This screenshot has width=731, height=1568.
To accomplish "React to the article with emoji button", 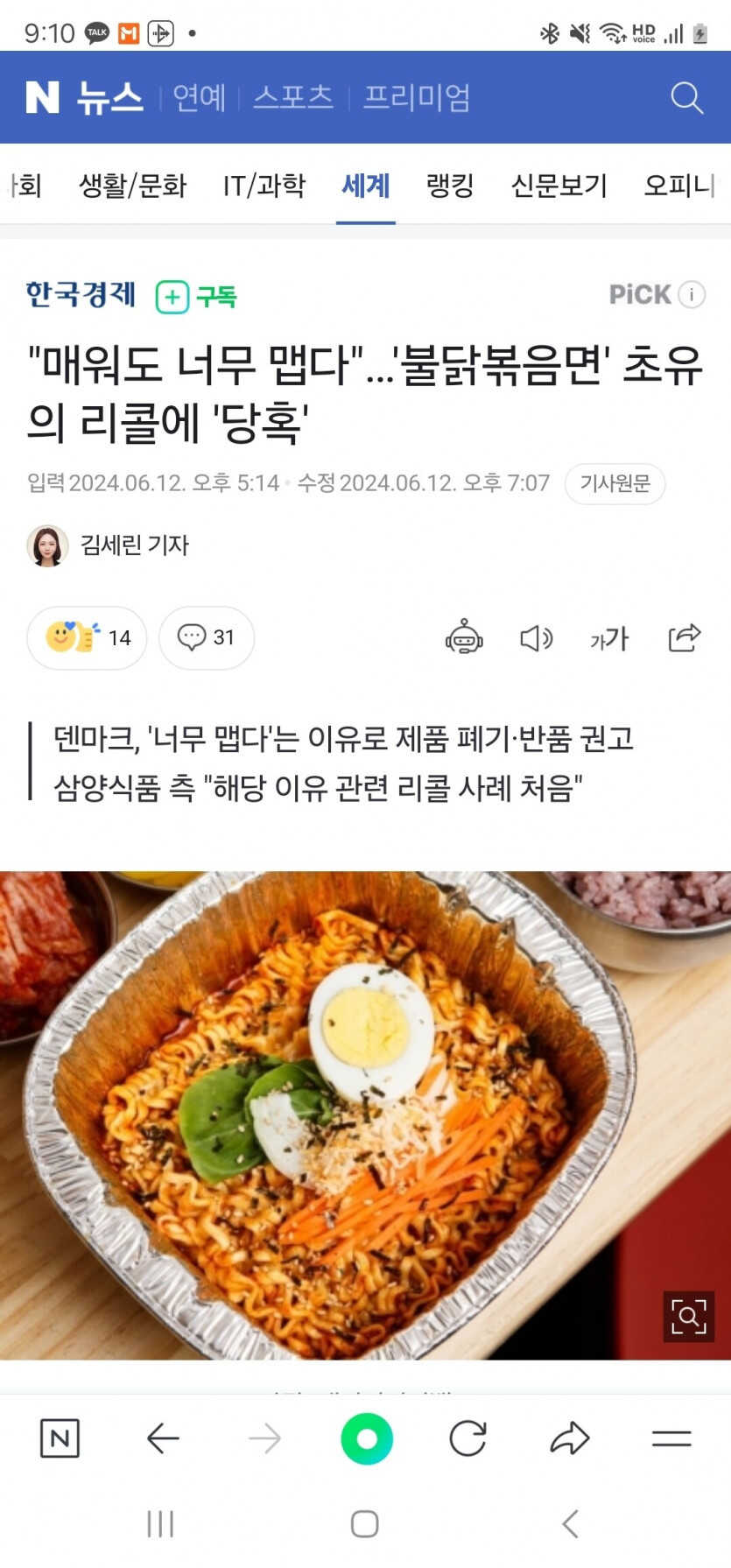I will coord(87,637).
